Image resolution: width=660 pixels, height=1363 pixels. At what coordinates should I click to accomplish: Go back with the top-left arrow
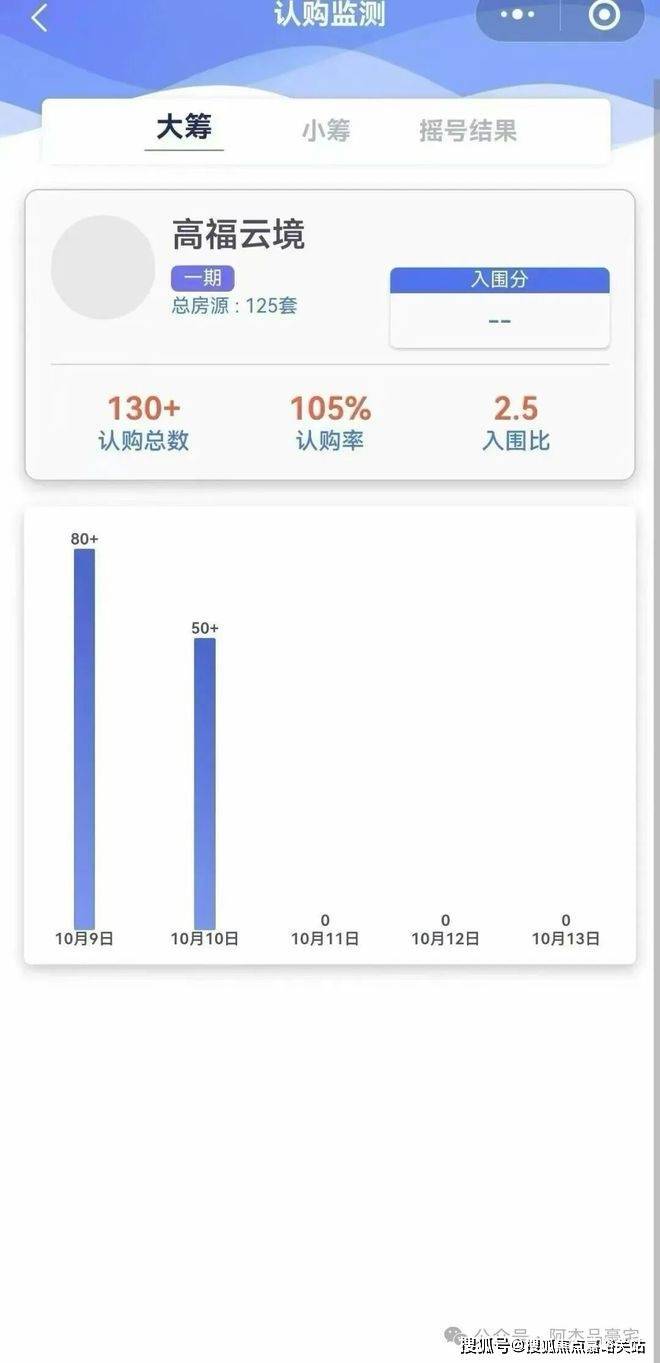click(x=39, y=17)
